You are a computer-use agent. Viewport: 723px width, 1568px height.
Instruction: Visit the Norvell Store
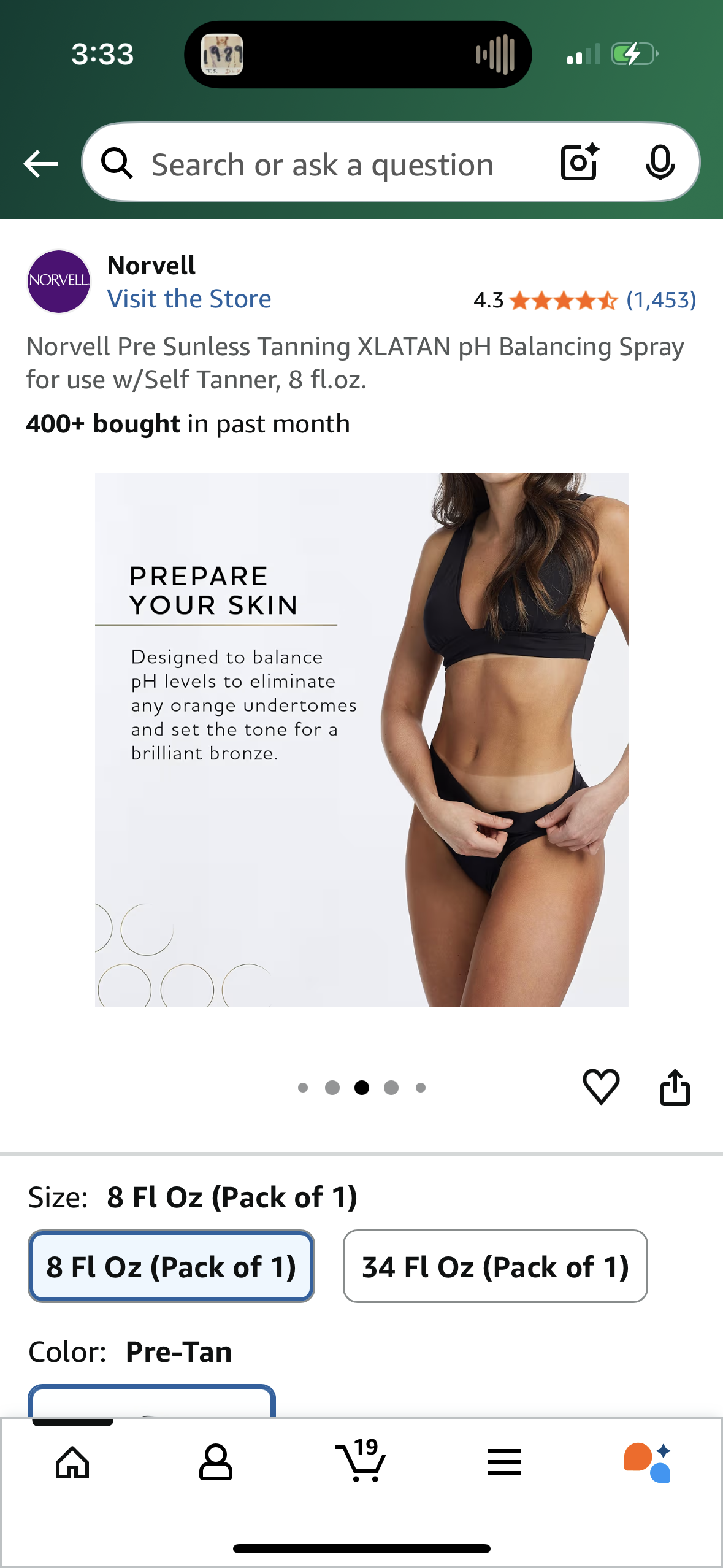click(x=189, y=299)
